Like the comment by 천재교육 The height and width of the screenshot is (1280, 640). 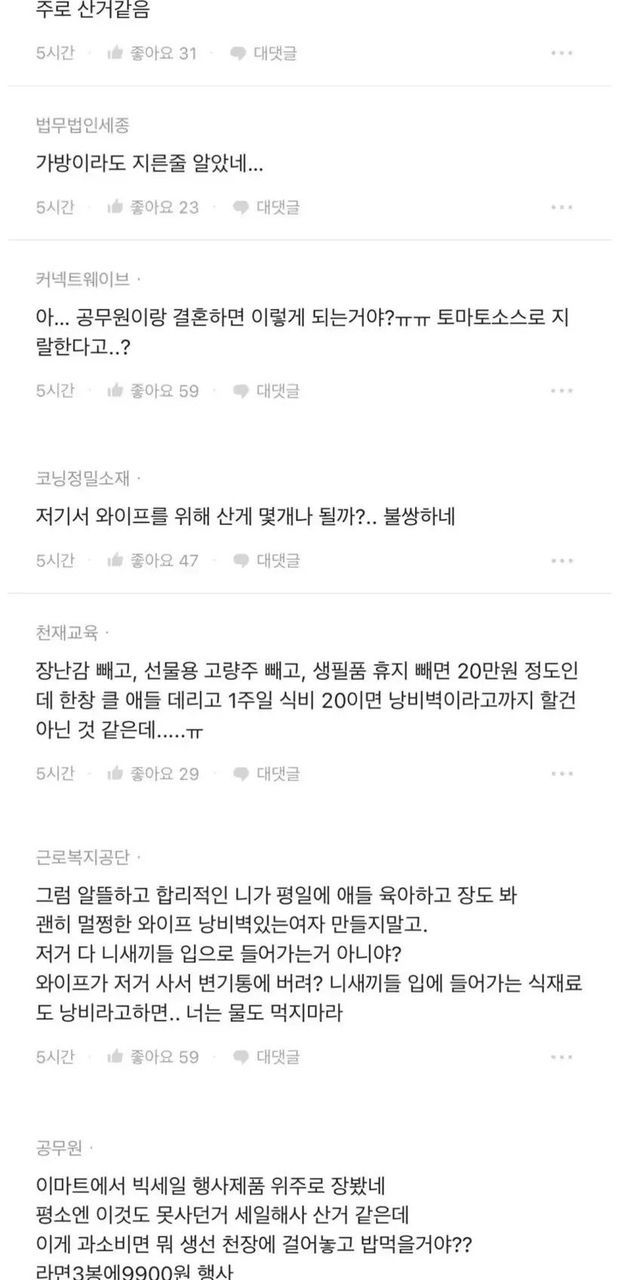point(153,773)
